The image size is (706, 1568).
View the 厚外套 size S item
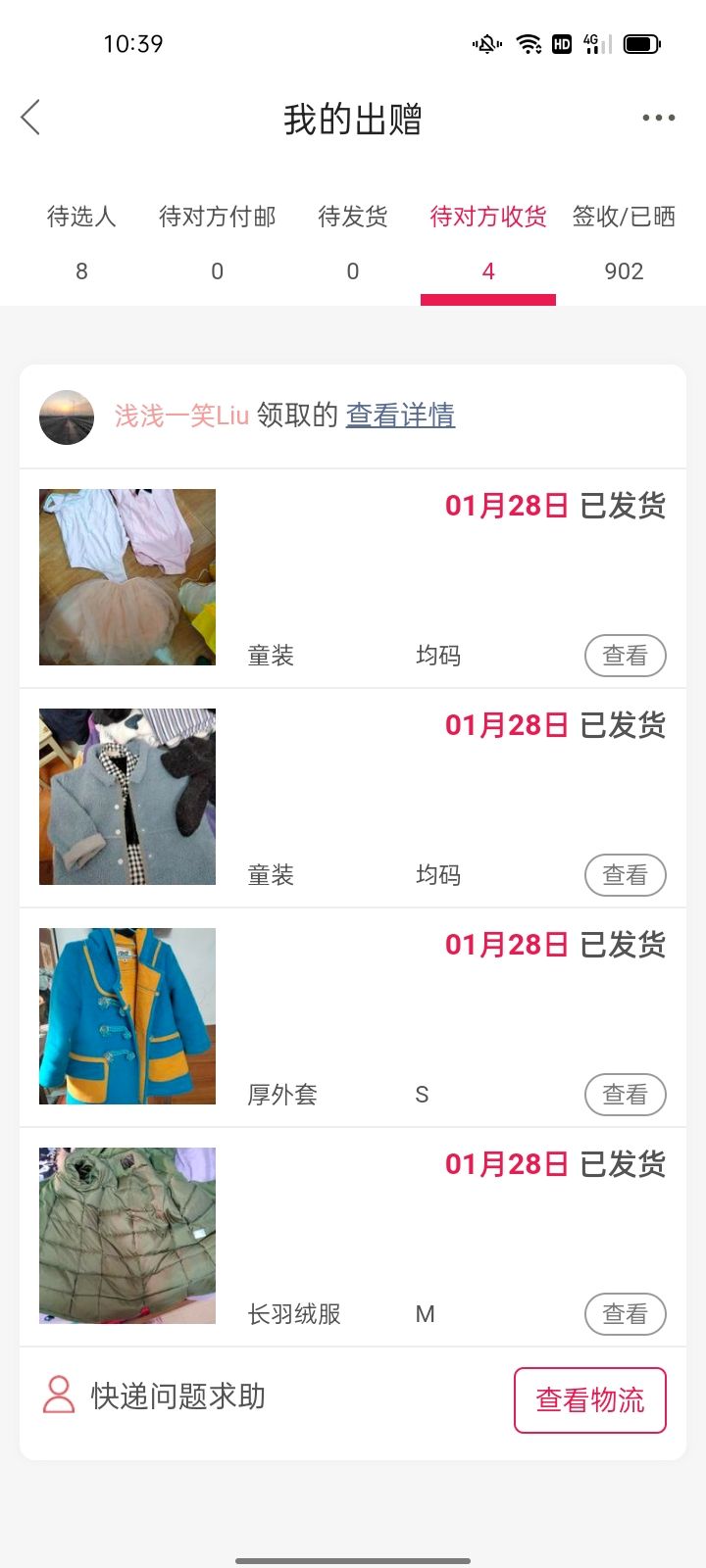pos(626,1095)
